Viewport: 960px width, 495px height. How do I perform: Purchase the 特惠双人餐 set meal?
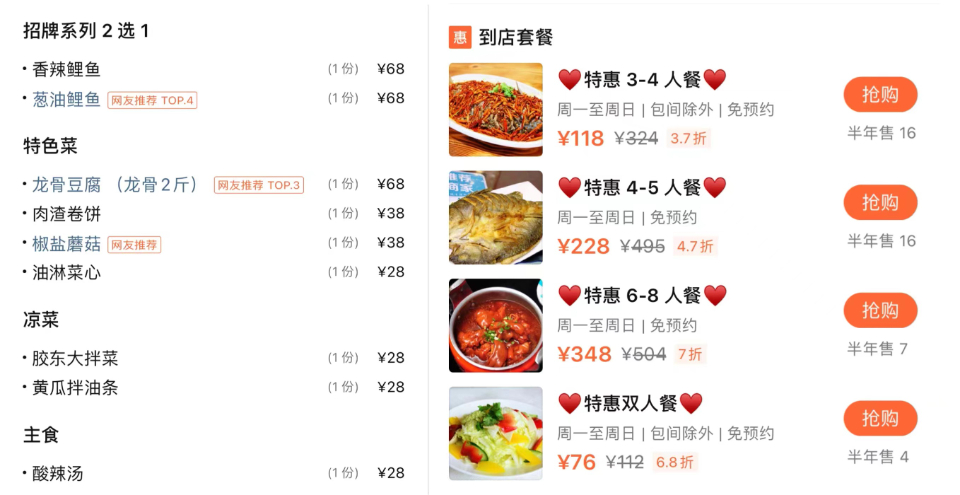point(880,419)
